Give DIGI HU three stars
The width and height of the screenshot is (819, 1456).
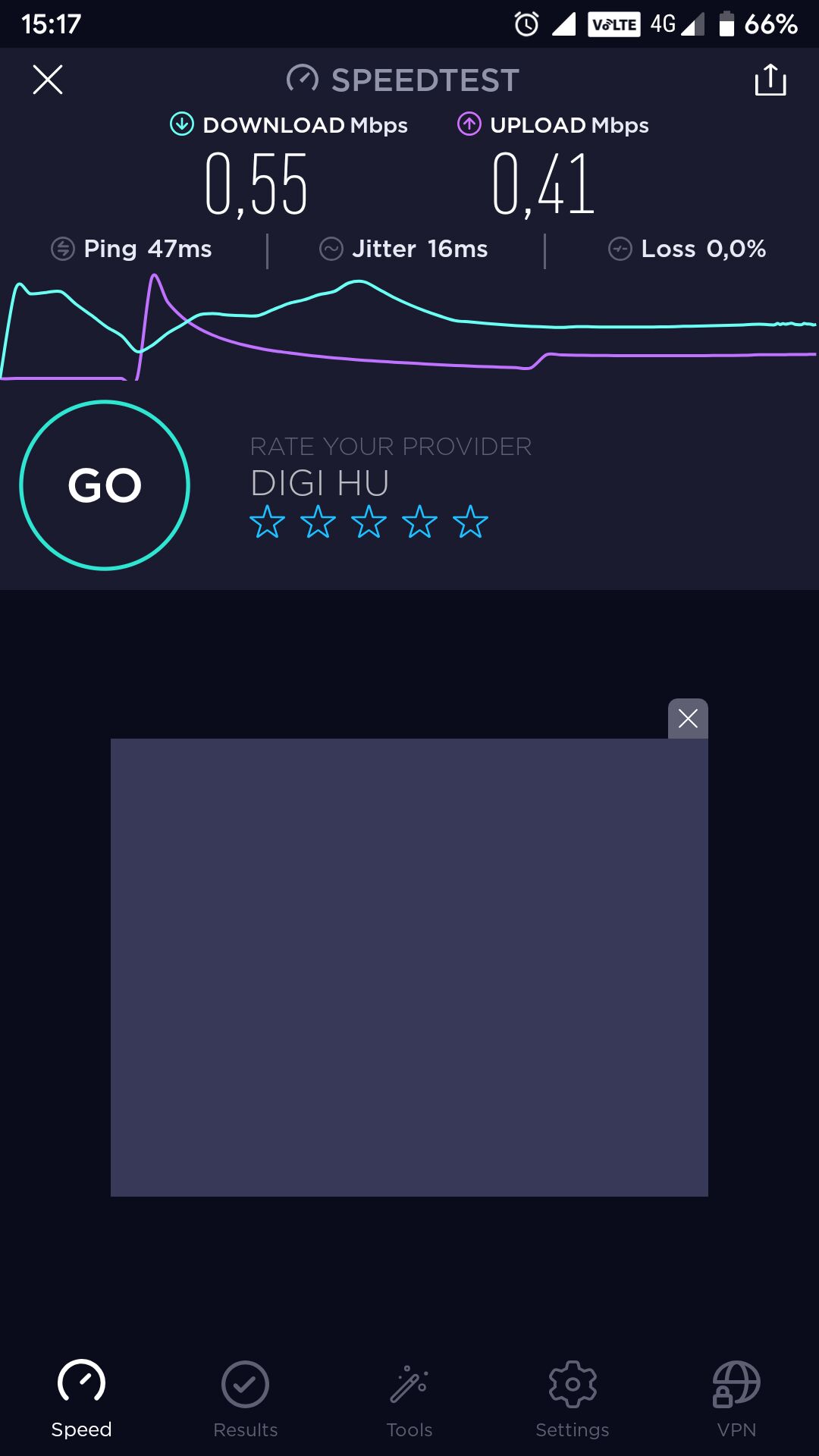(369, 522)
